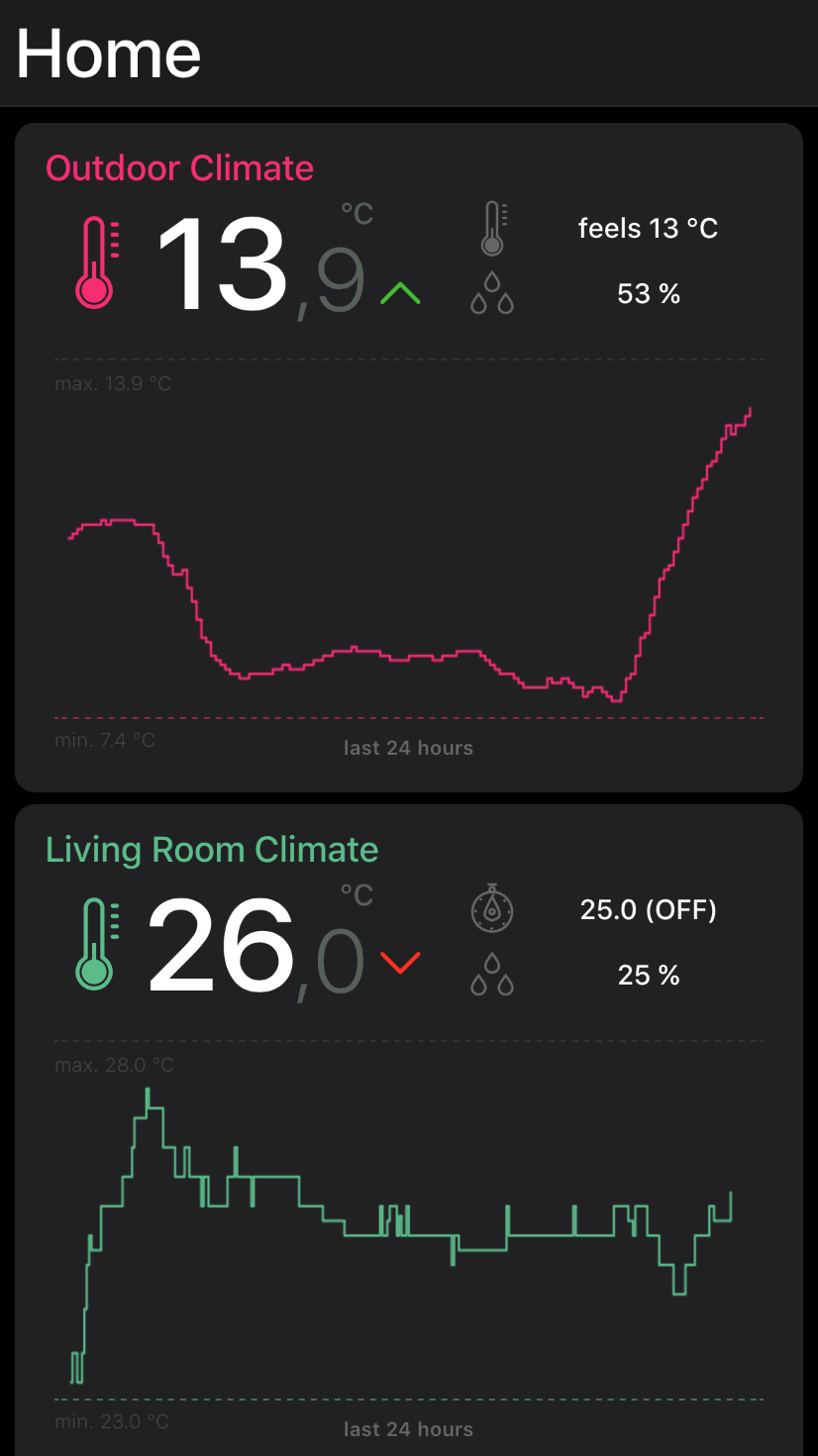This screenshot has width=818, height=1456.
Task: Open the Outdoor Climate card
Action: [180, 168]
